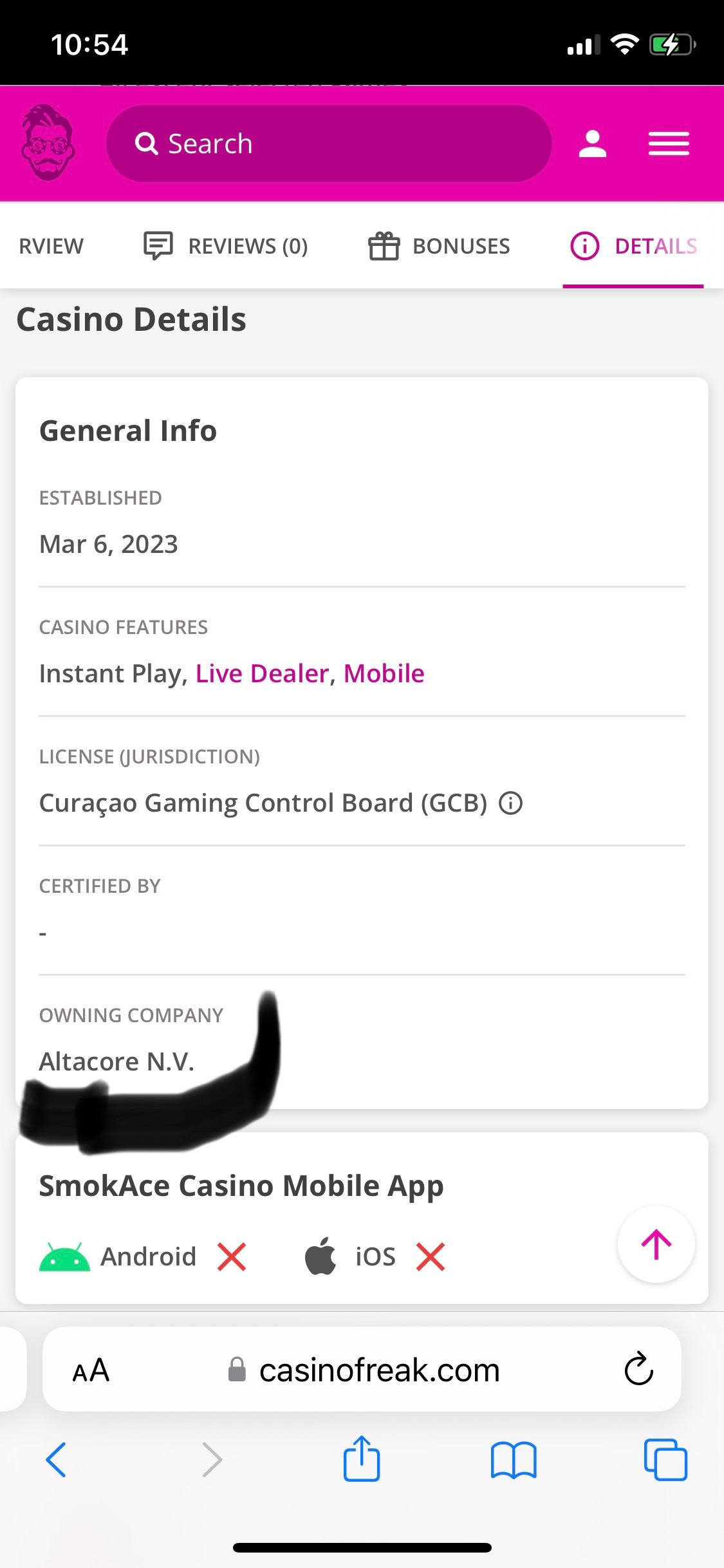Tap the red X beside Android
The height and width of the screenshot is (1568, 724).
click(232, 1255)
